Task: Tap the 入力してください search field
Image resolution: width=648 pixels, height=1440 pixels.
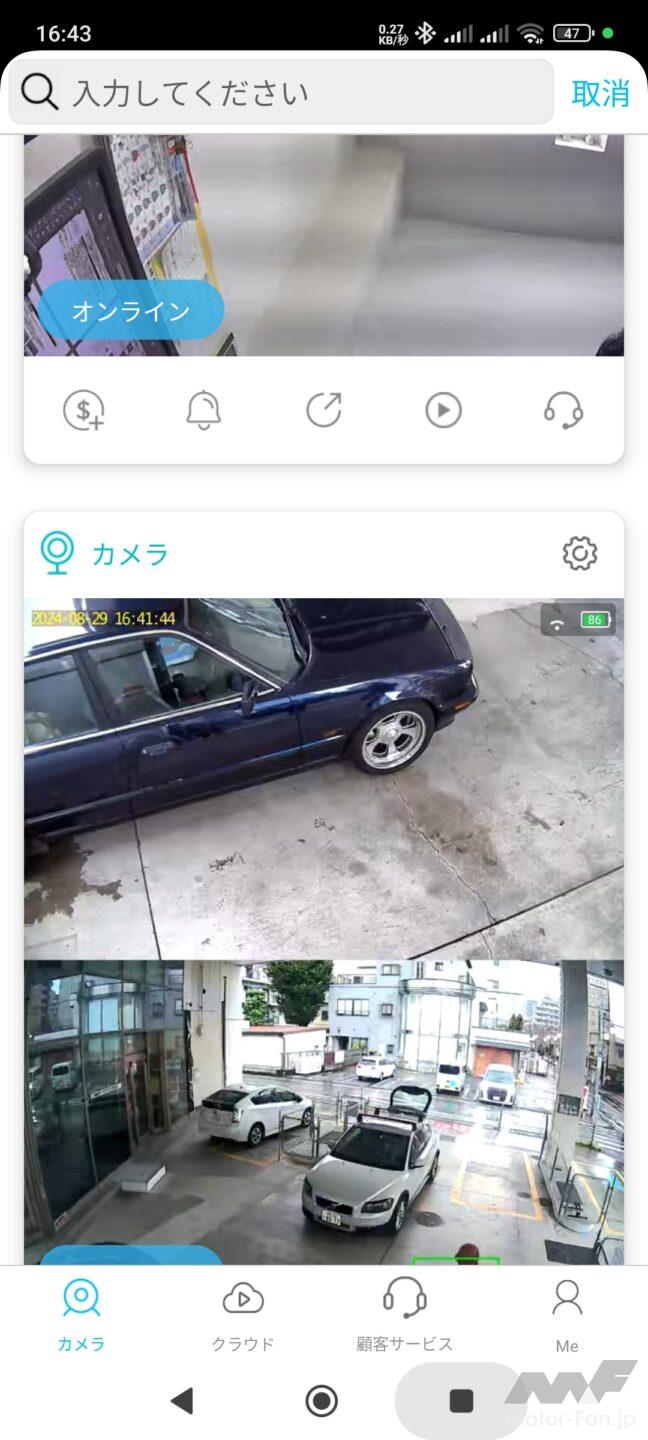Action: click(x=280, y=93)
